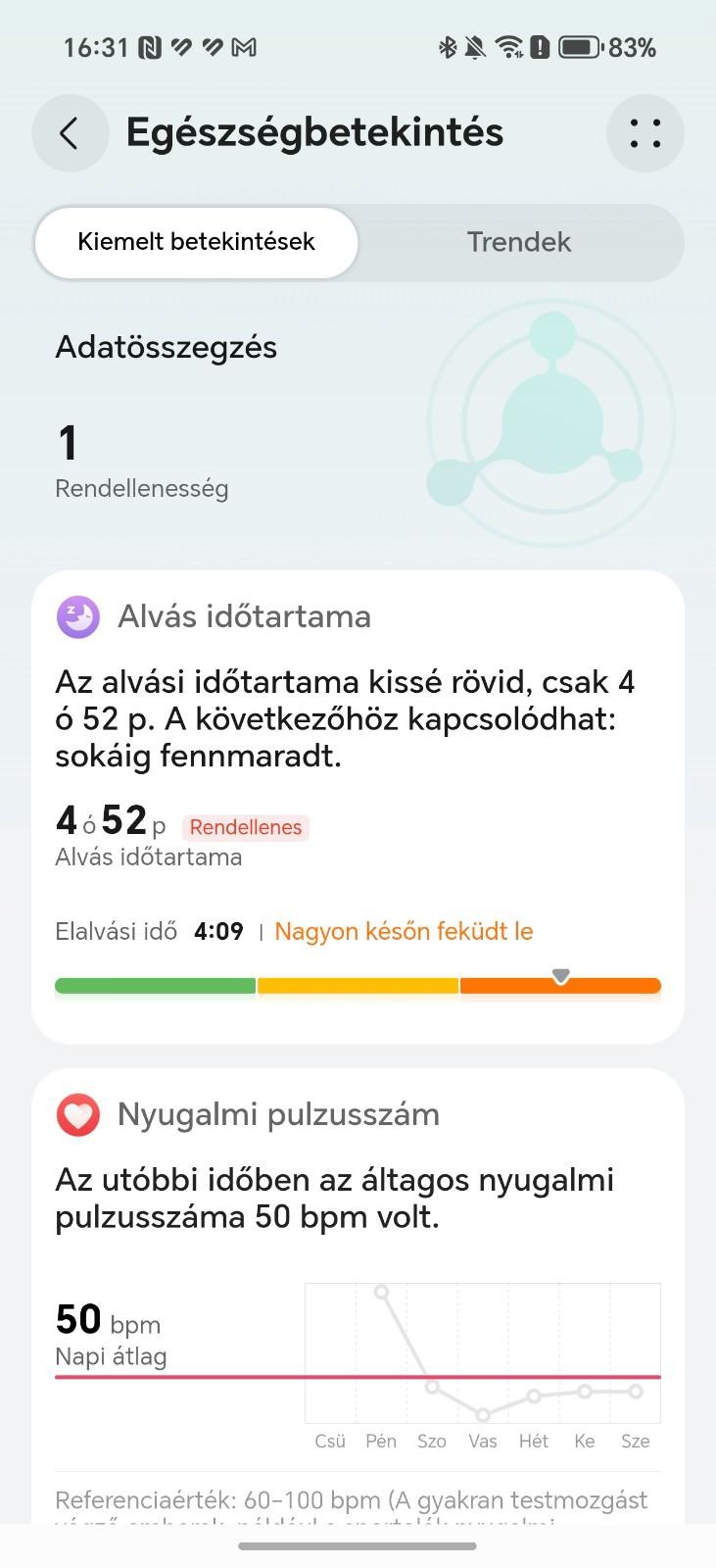Switch to the Trendek tab

tap(518, 242)
